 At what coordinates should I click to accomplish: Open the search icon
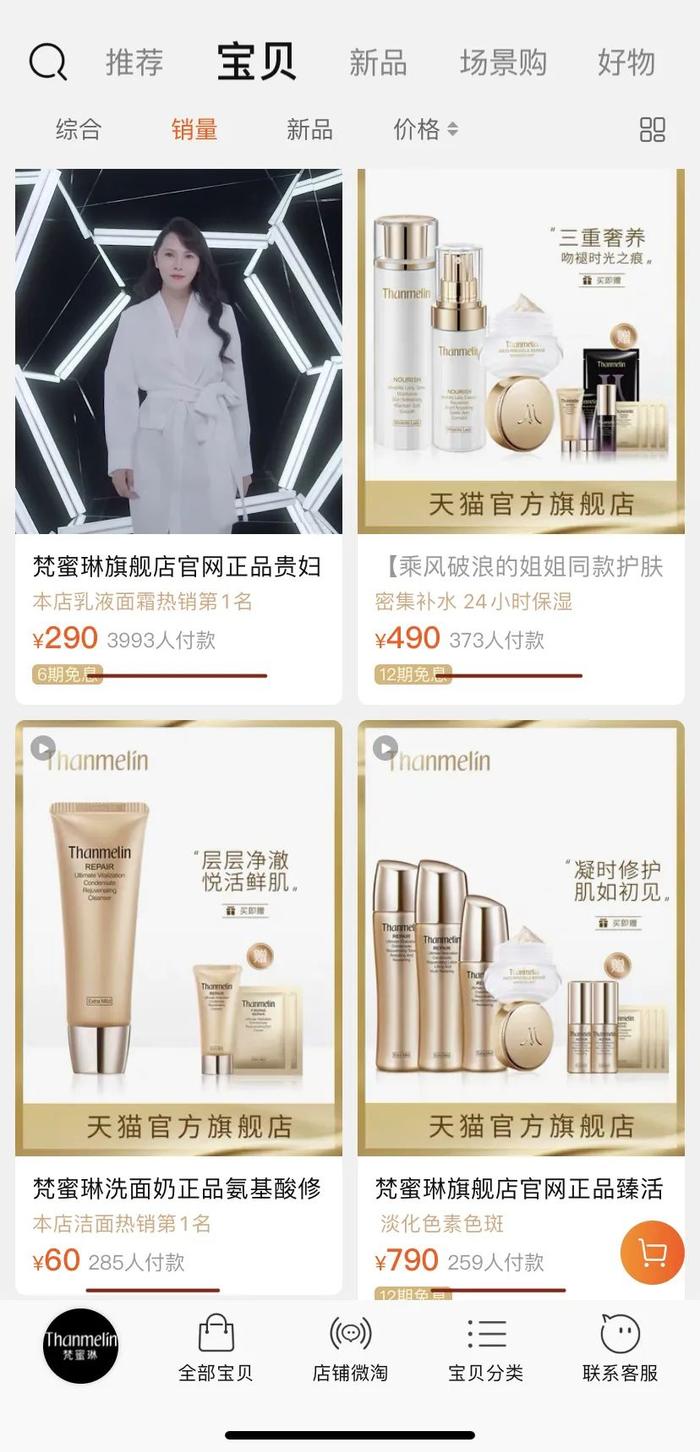[47, 62]
